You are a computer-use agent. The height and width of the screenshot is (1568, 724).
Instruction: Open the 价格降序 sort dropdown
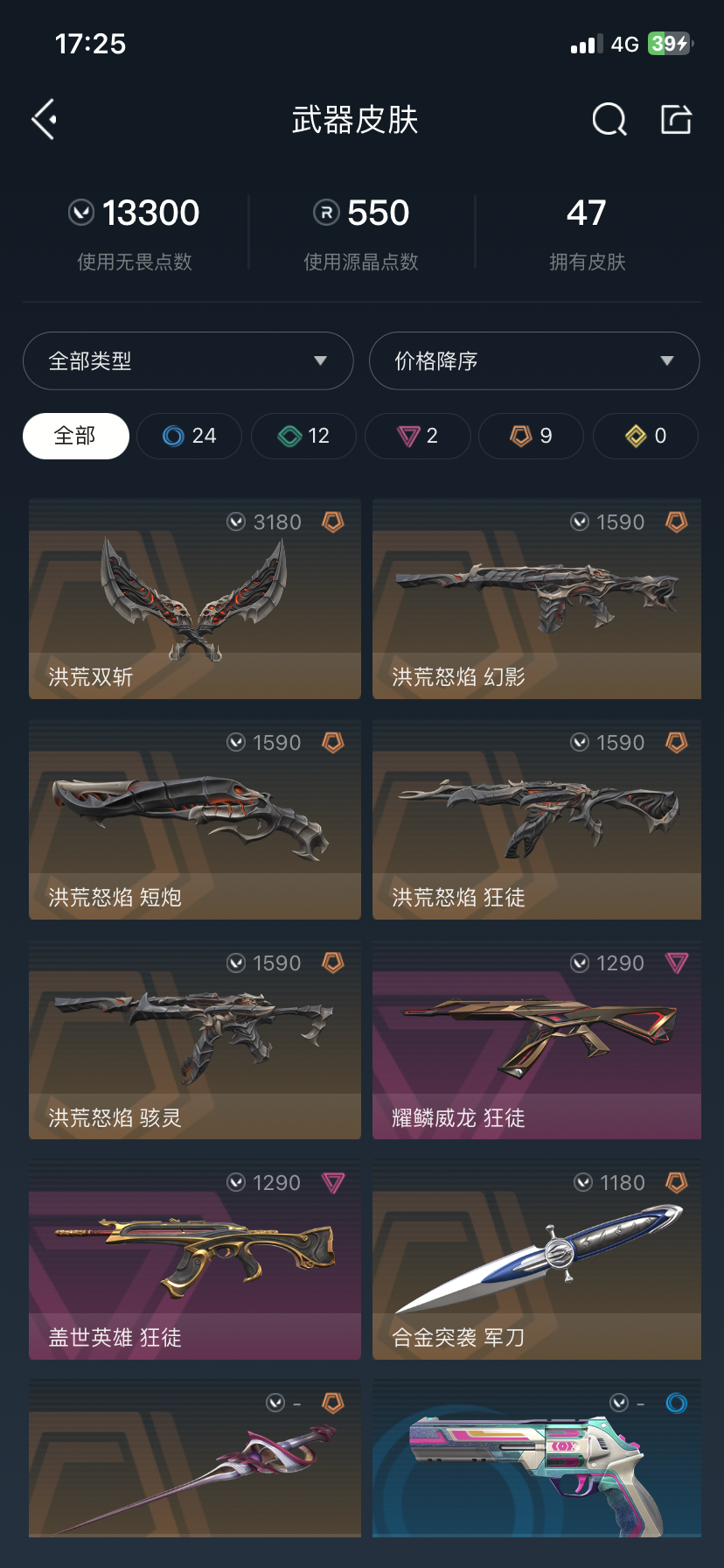(534, 360)
